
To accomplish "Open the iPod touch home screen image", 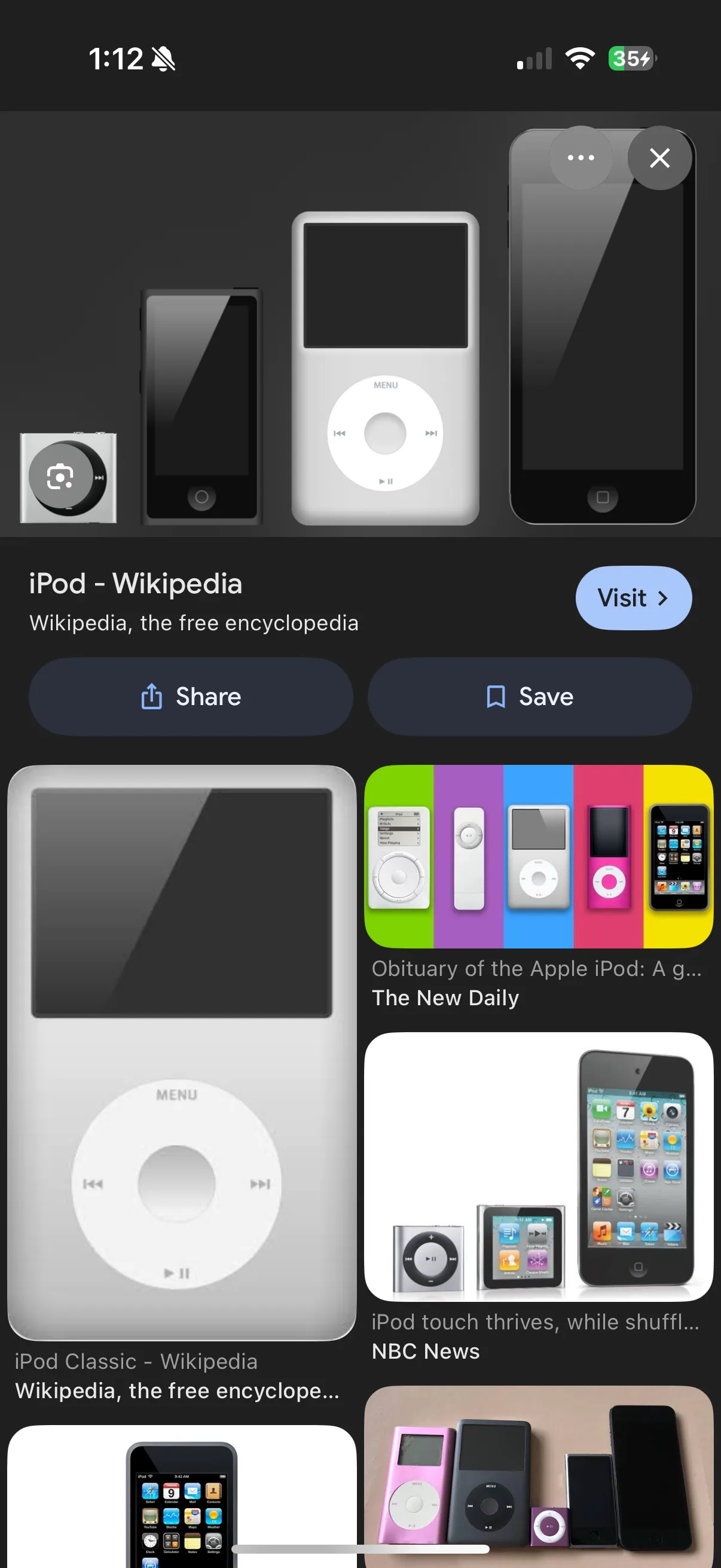I will 181,1497.
